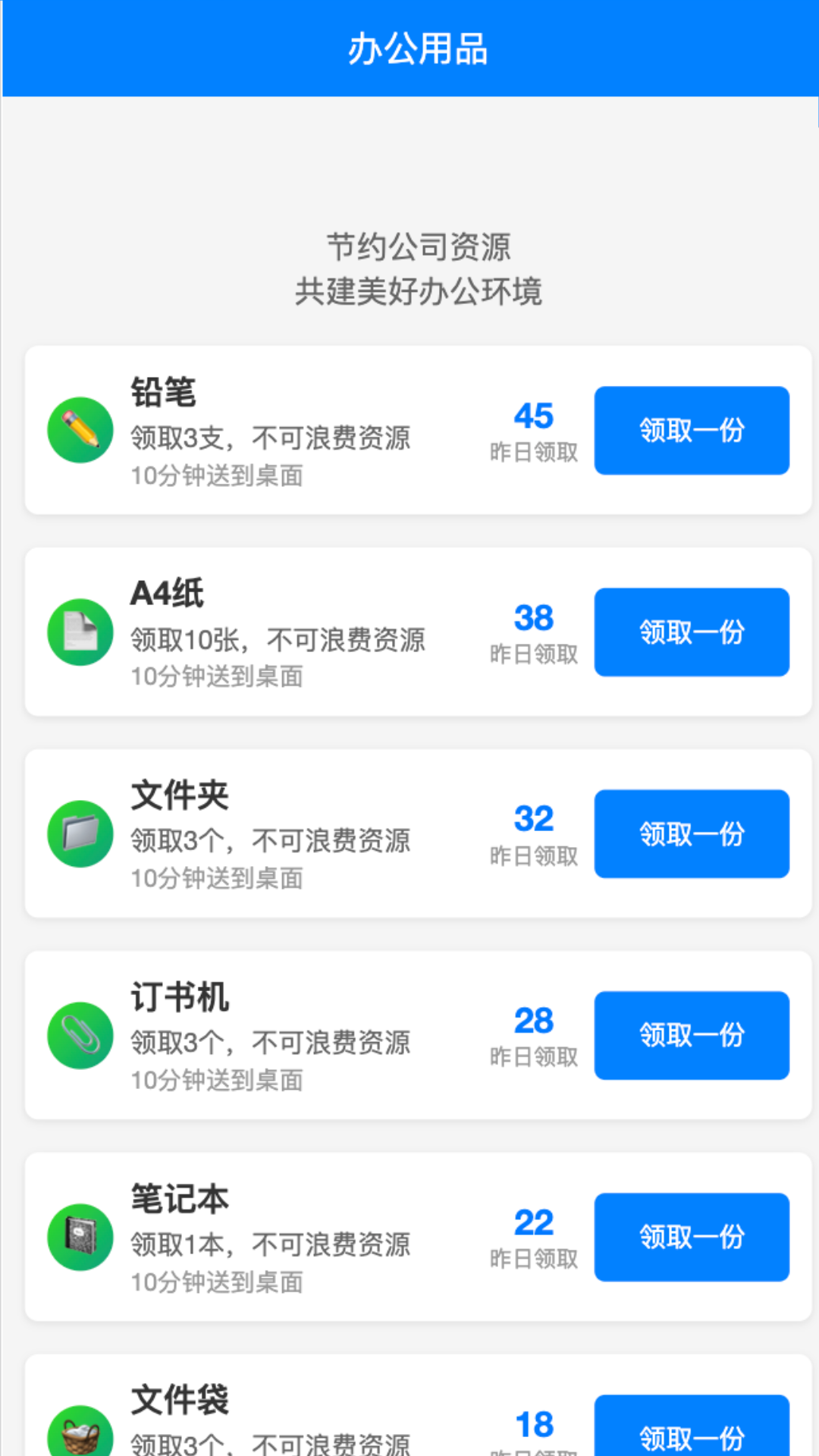Tap the 昨日领取 count 45
This screenshot has width=819, height=1456.
tap(533, 416)
